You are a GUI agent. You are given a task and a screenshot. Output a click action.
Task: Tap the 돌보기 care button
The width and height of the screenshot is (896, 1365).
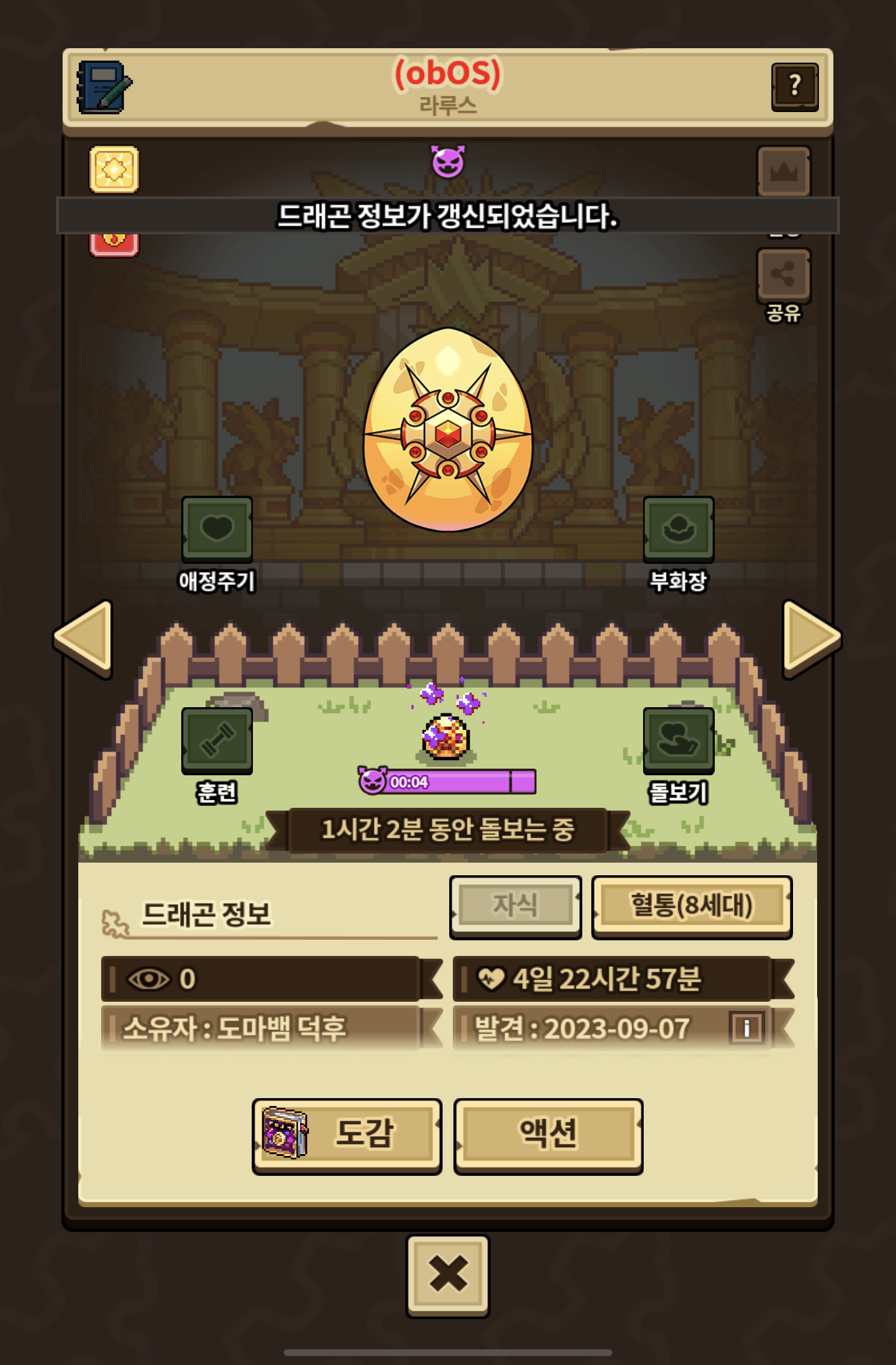coord(679,741)
